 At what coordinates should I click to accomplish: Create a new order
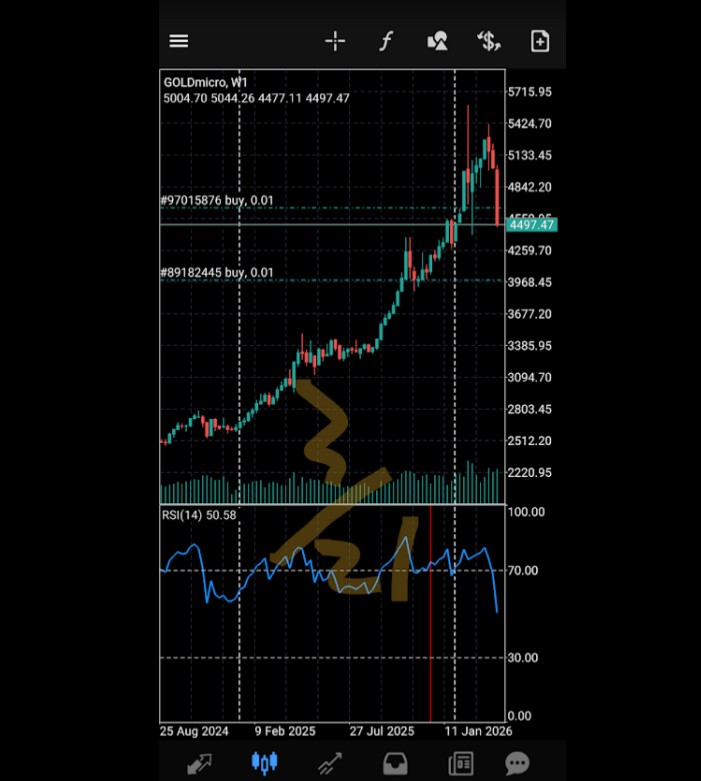coord(540,41)
